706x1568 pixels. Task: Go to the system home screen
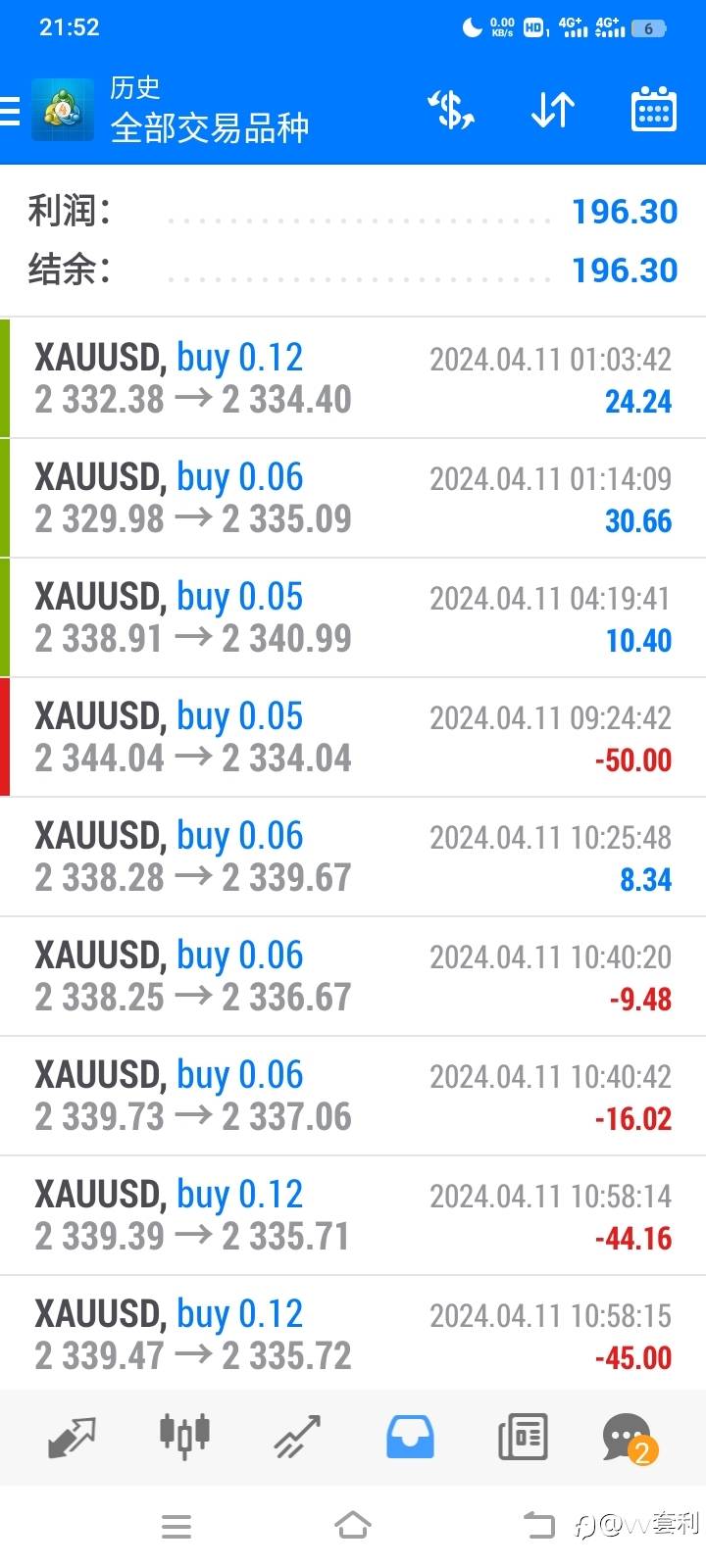coord(353,1526)
